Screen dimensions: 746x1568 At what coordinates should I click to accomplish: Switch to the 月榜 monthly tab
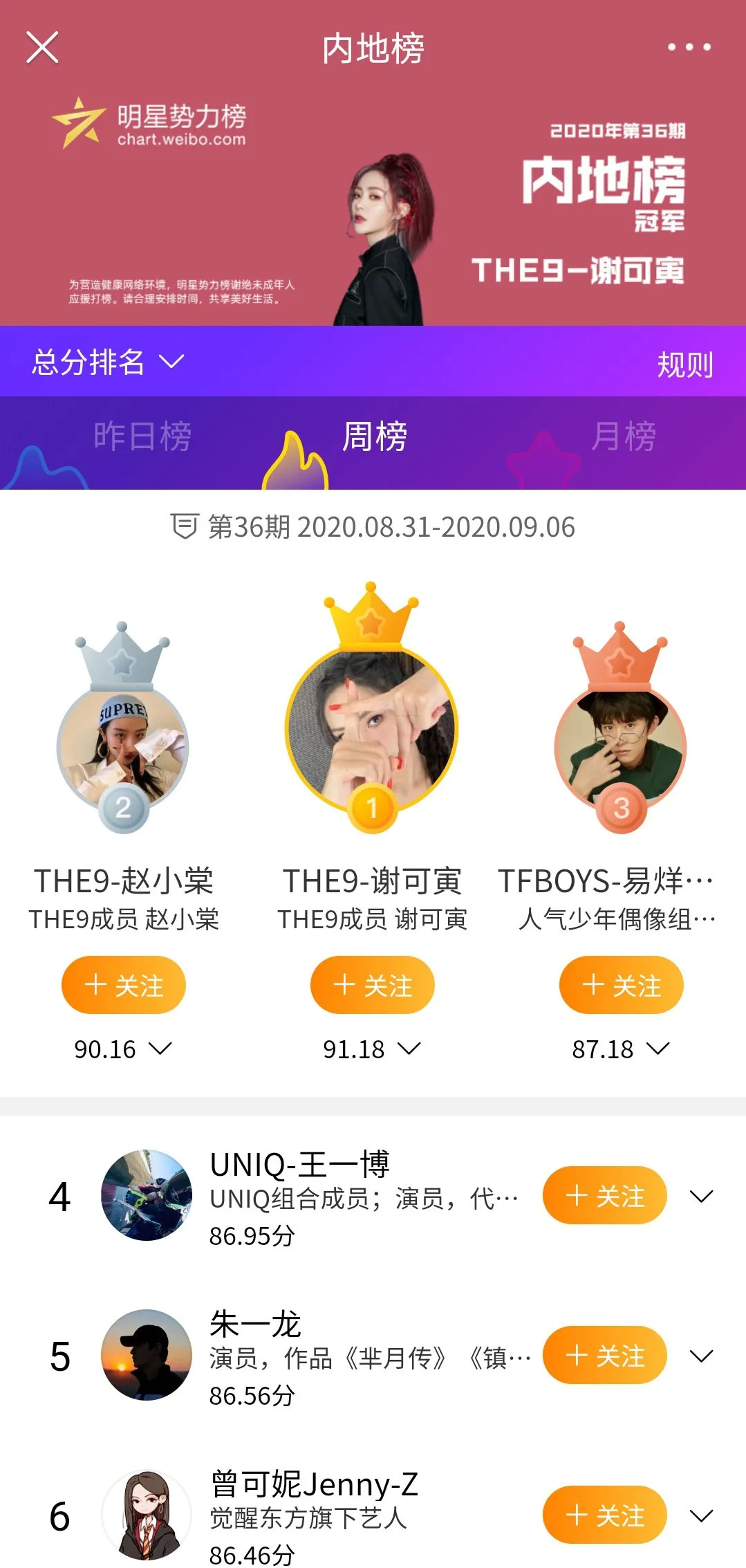623,437
